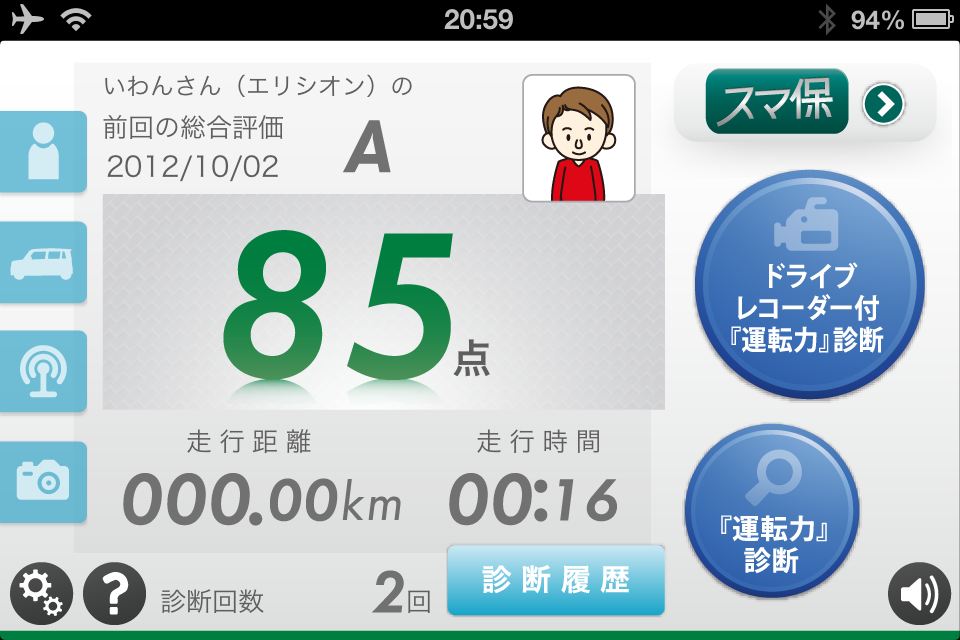Open the スマ保 button
This screenshot has width=960, height=640.
(805, 103)
